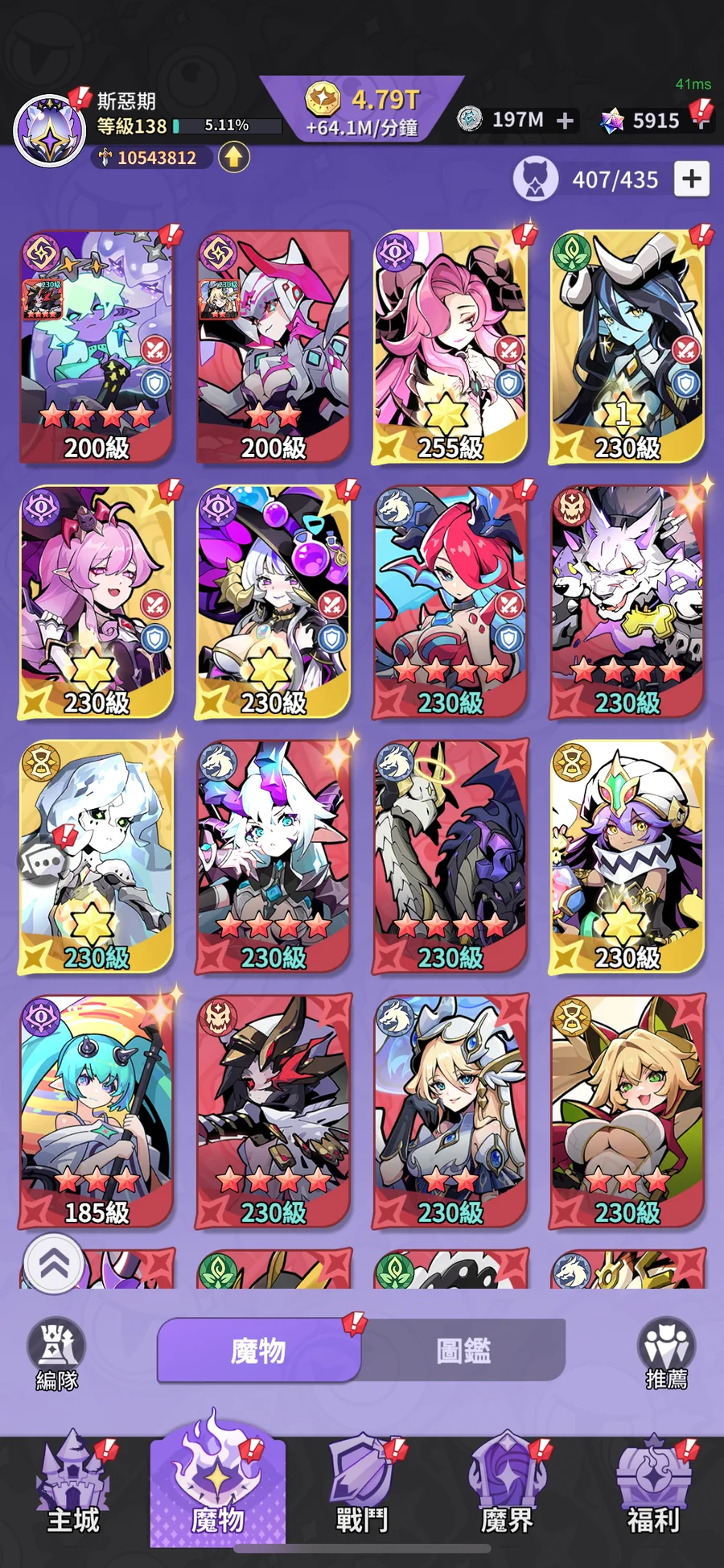
Task: Add more rainbow star gems
Action: (x=701, y=121)
